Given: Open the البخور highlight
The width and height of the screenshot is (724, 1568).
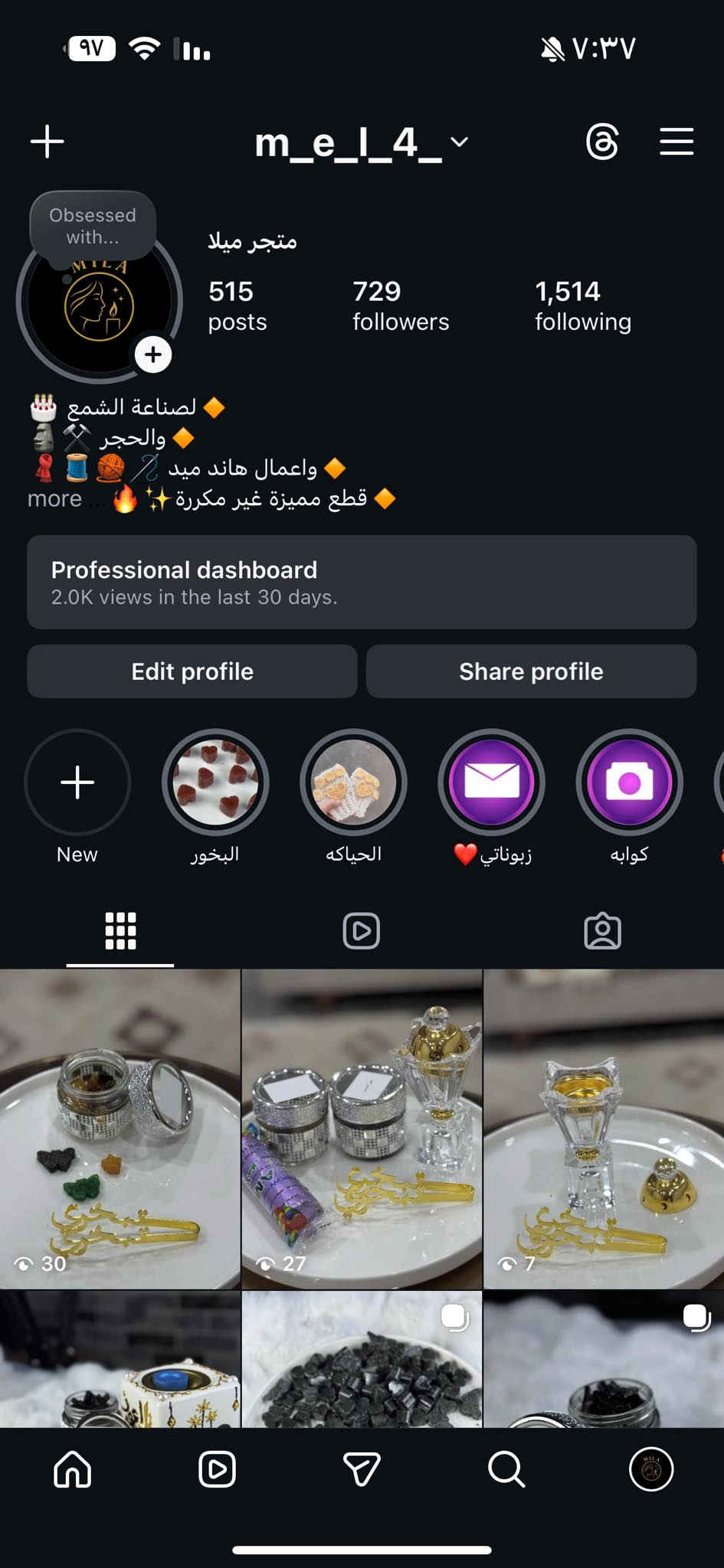Looking at the screenshot, I should 215,782.
